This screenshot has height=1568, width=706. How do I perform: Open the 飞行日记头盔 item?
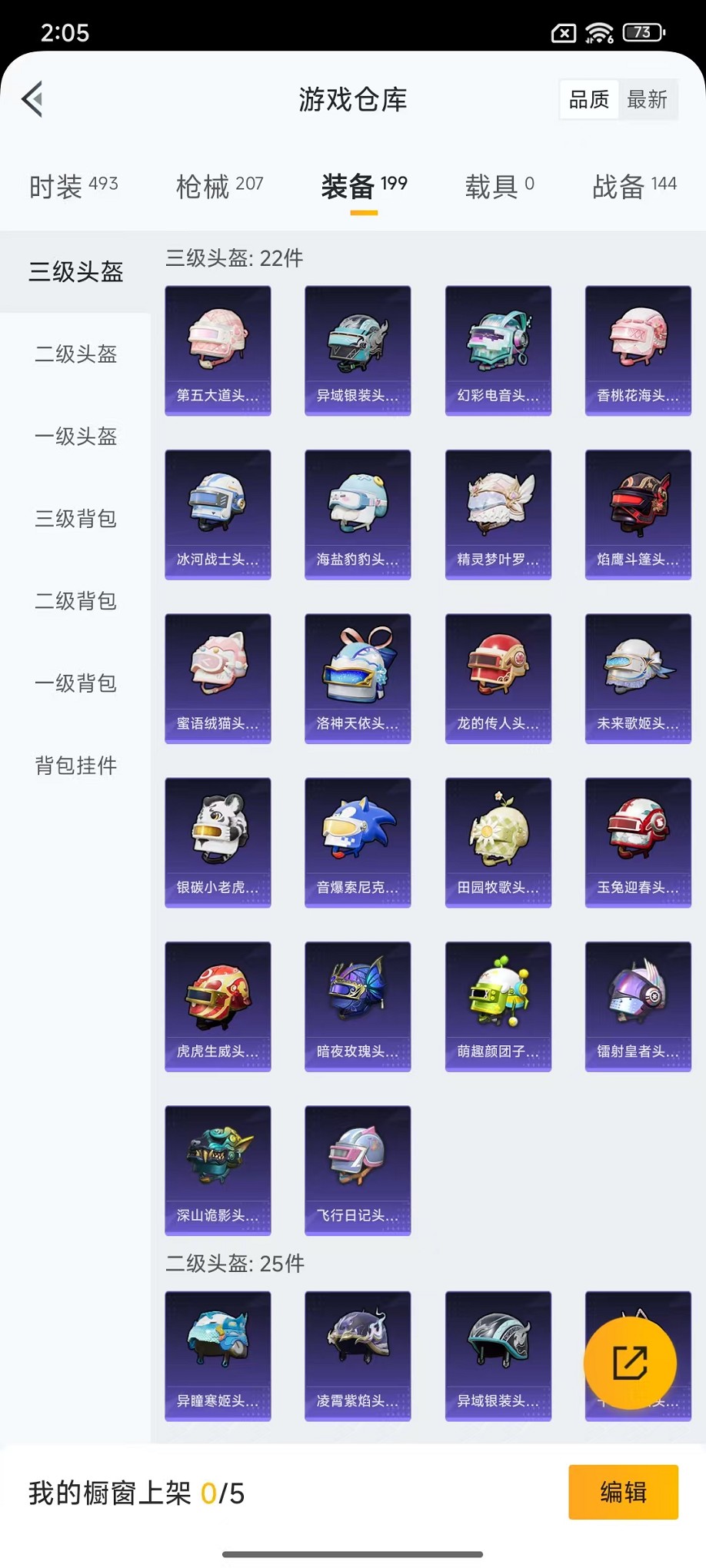[x=358, y=1169]
